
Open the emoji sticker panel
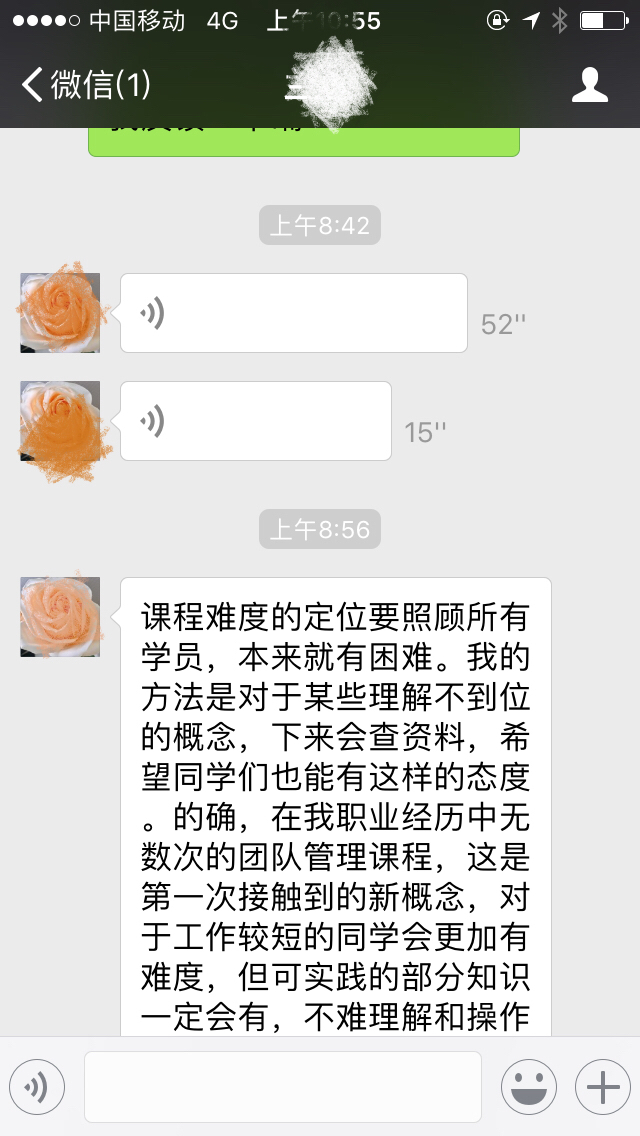click(x=528, y=1086)
